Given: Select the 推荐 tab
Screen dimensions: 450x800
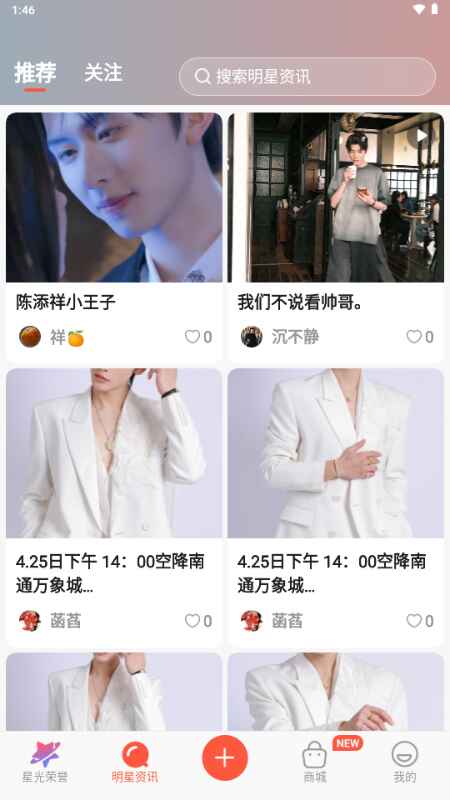Looking at the screenshot, I should click(x=35, y=73).
